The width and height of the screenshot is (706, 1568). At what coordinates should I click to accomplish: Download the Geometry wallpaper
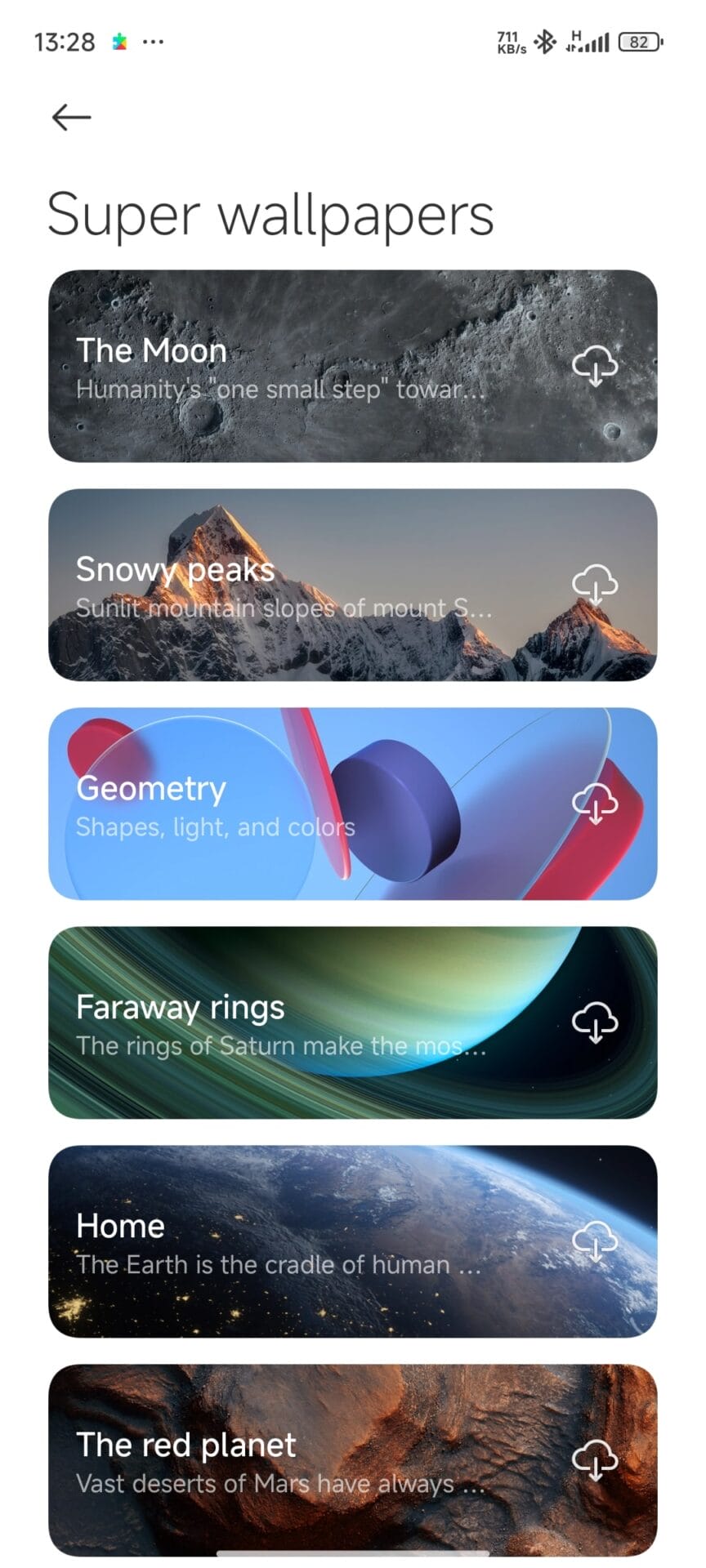[x=595, y=804]
